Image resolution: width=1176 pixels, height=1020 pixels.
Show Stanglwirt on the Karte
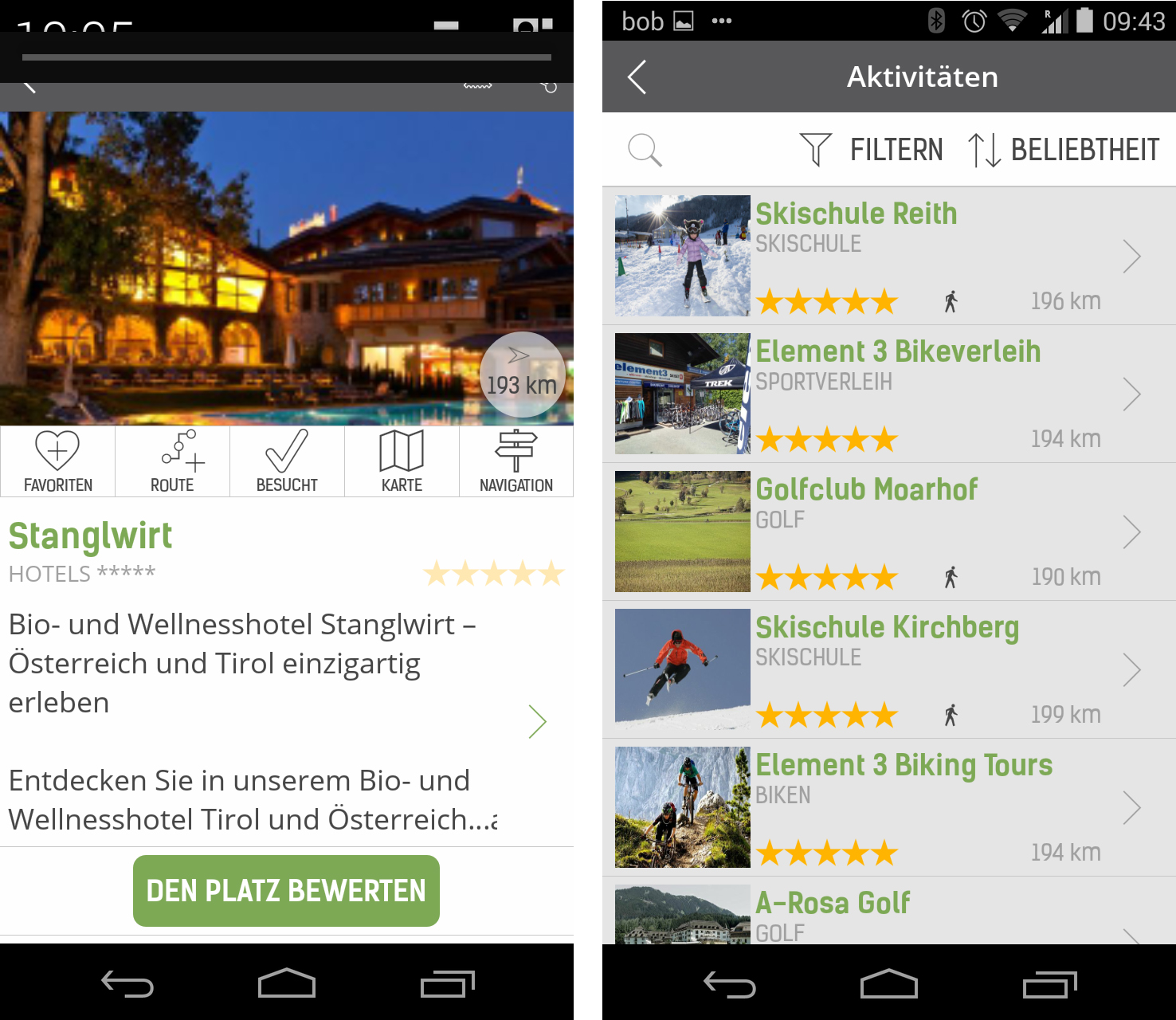402,461
